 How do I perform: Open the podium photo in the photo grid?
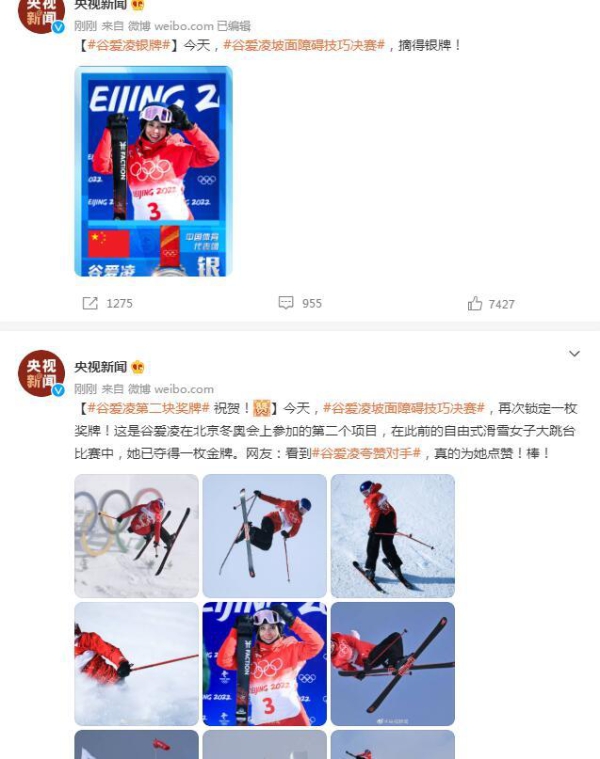(x=264, y=663)
